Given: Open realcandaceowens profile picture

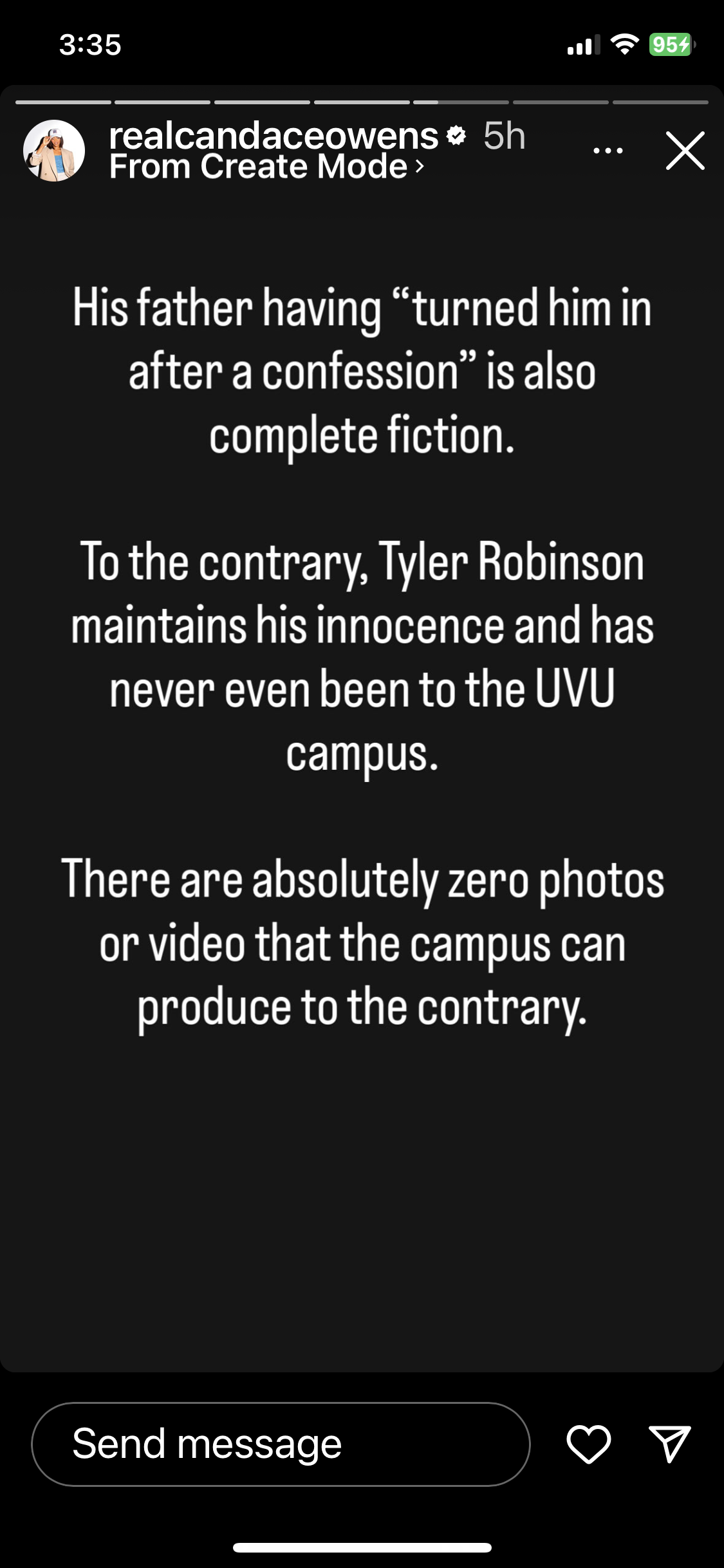Looking at the screenshot, I should point(54,151).
